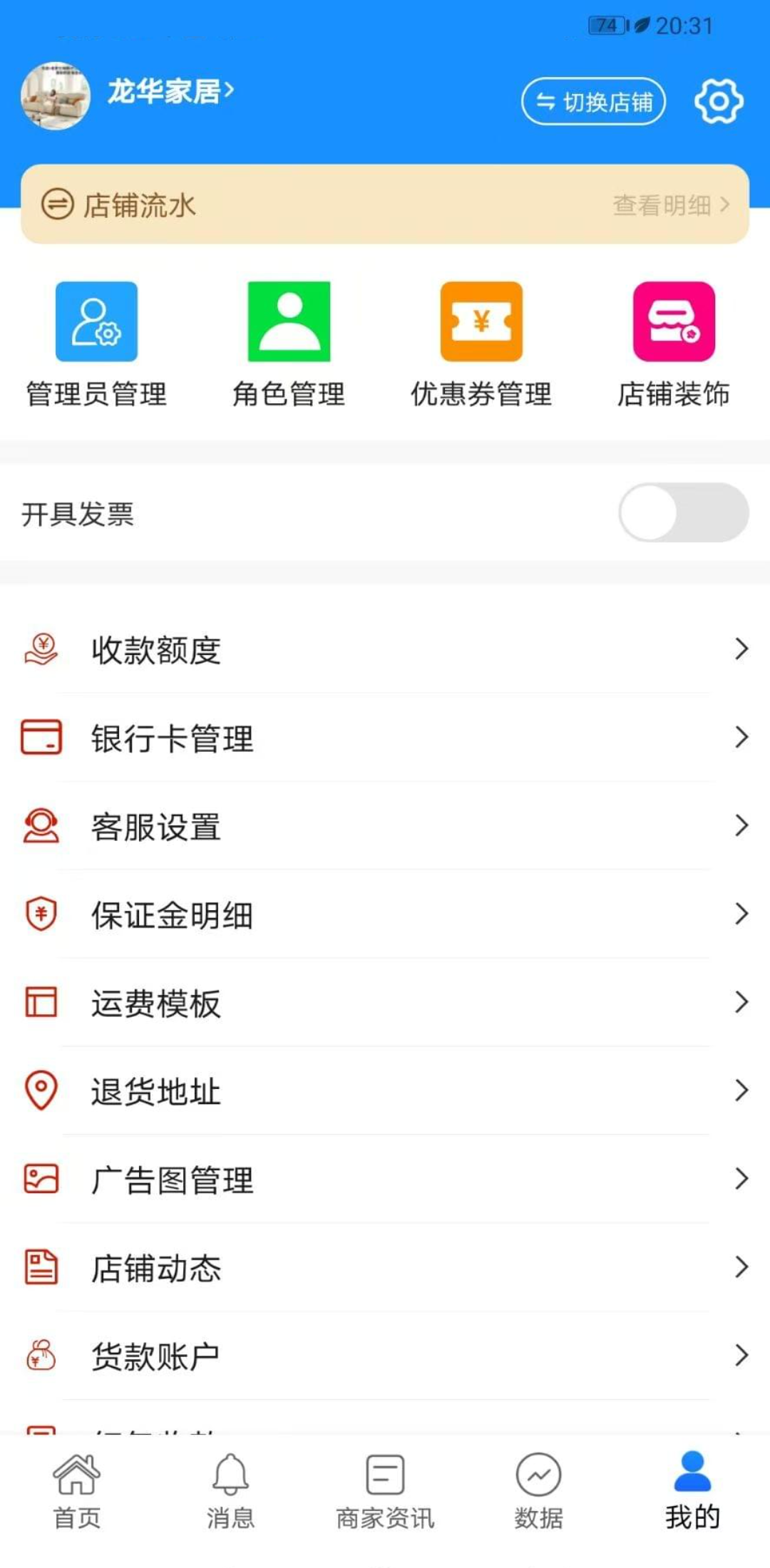View 查看明细 for store transactions
This screenshot has width=770, height=1568.
tap(670, 205)
